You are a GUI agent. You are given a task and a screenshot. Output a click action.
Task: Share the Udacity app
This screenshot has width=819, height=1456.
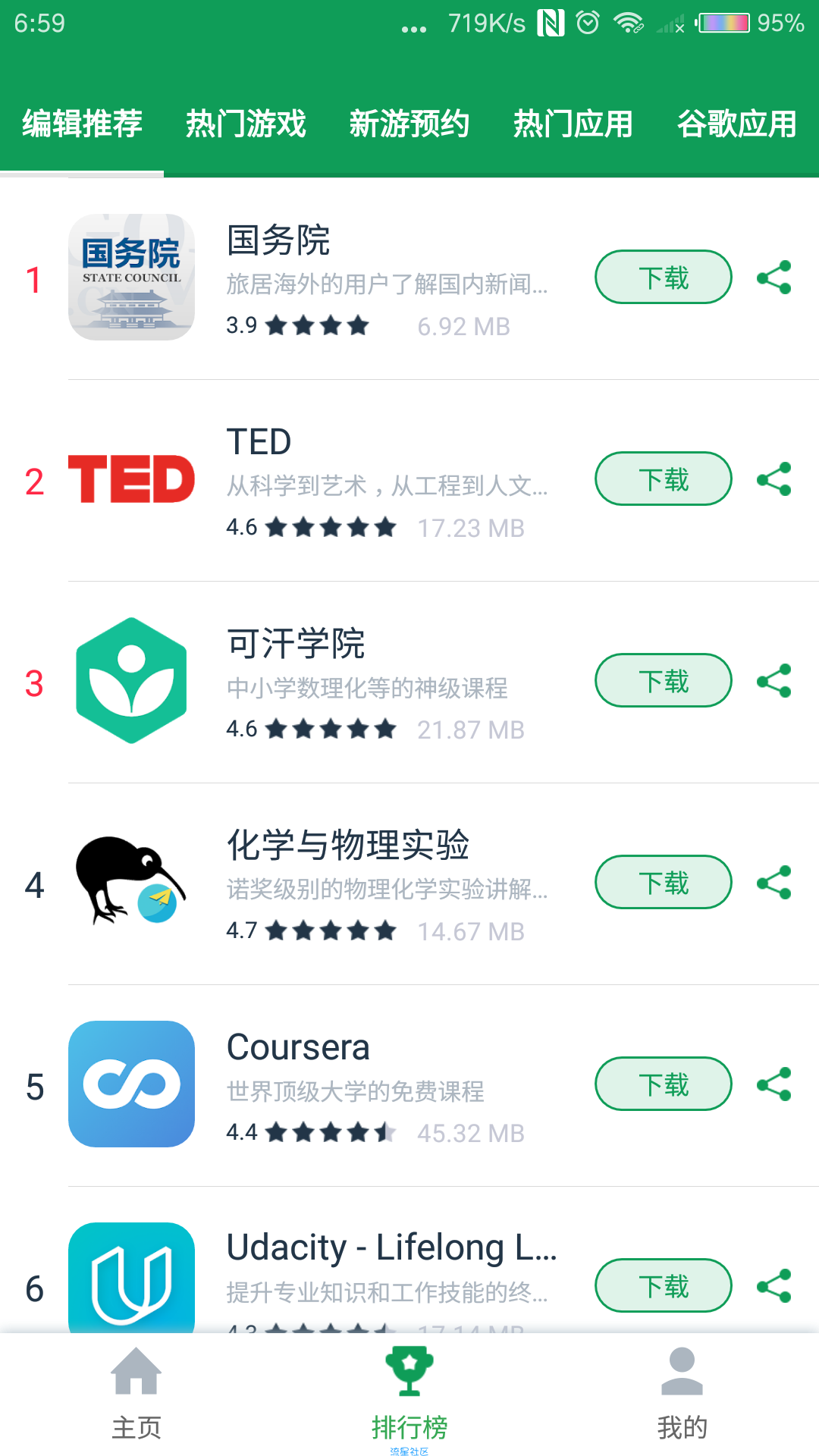(x=774, y=1286)
